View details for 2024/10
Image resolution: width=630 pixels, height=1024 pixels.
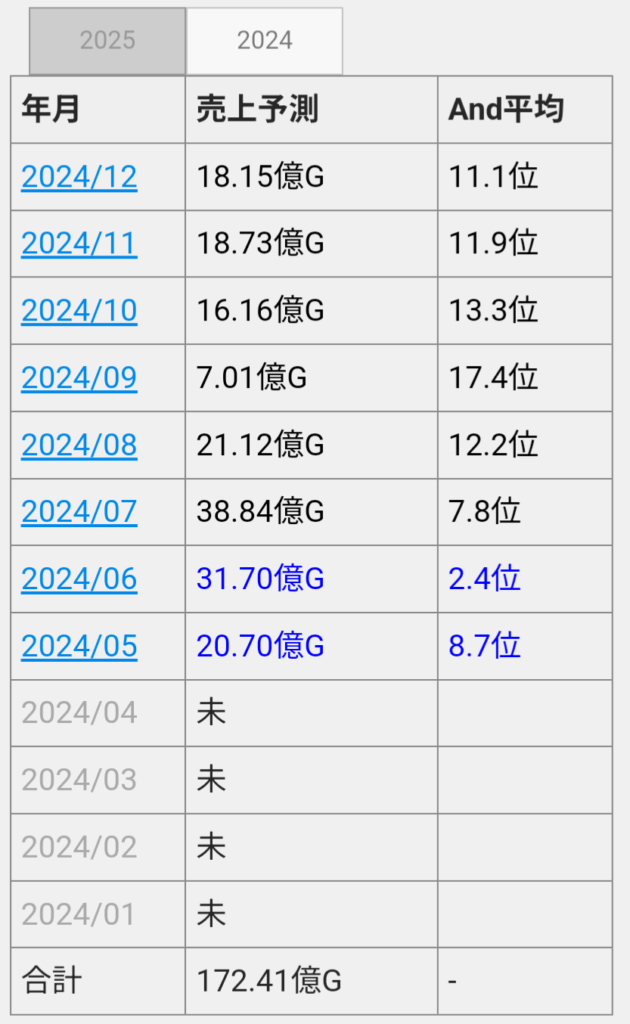point(79,311)
